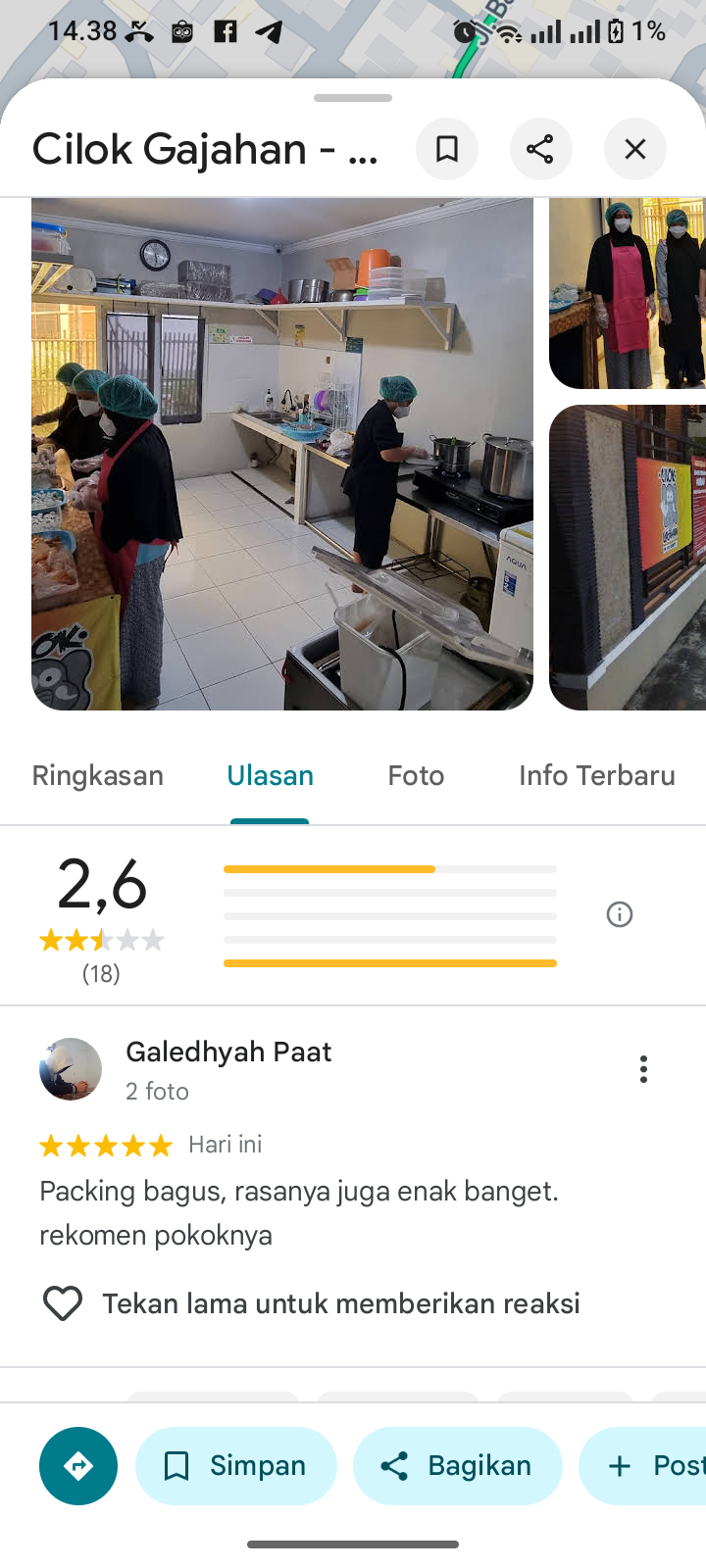
Task: React with heart to Galedhyah Paat's review
Action: [x=63, y=1303]
